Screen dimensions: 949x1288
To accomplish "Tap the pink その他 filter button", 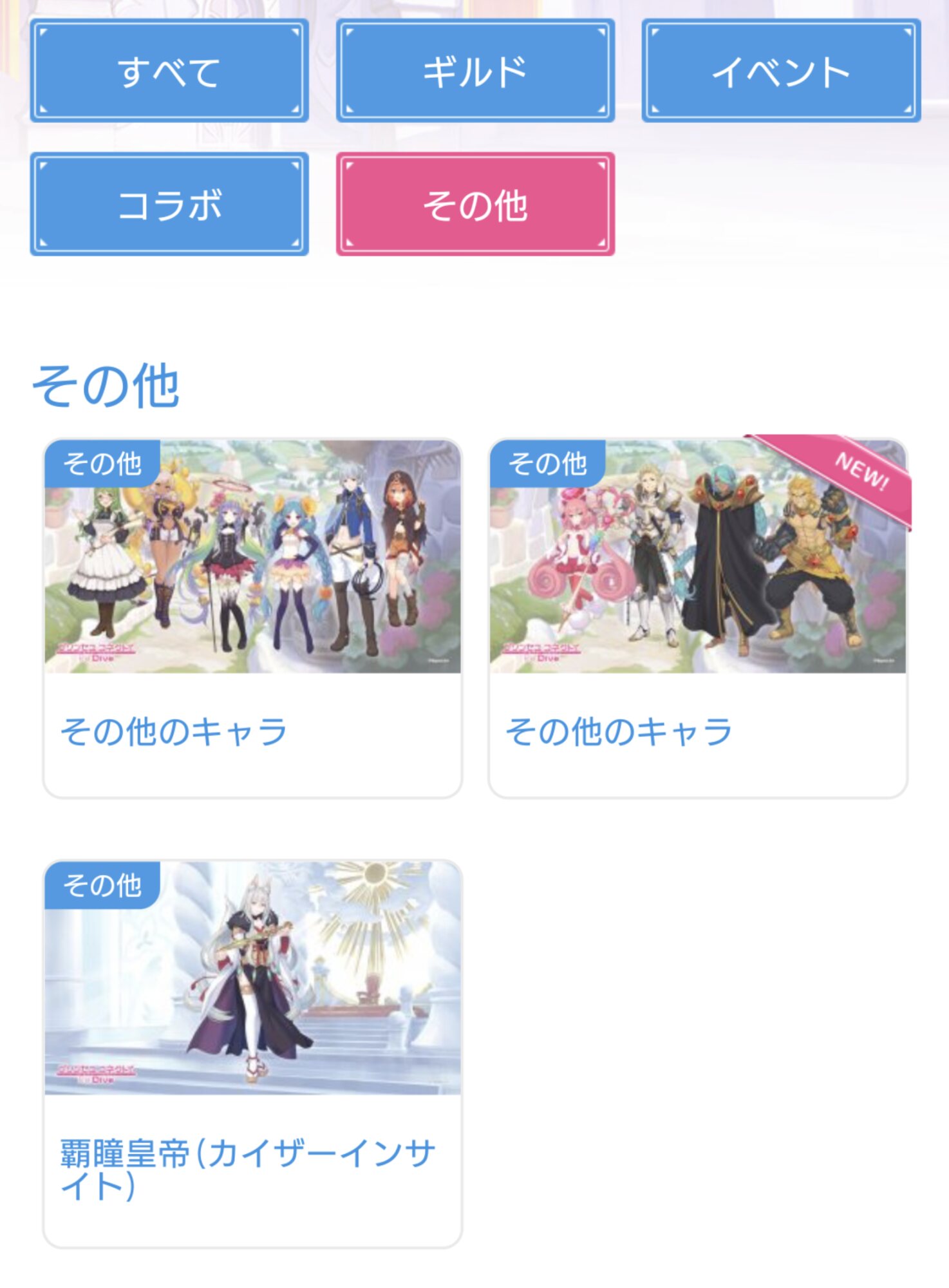I will tap(475, 204).
